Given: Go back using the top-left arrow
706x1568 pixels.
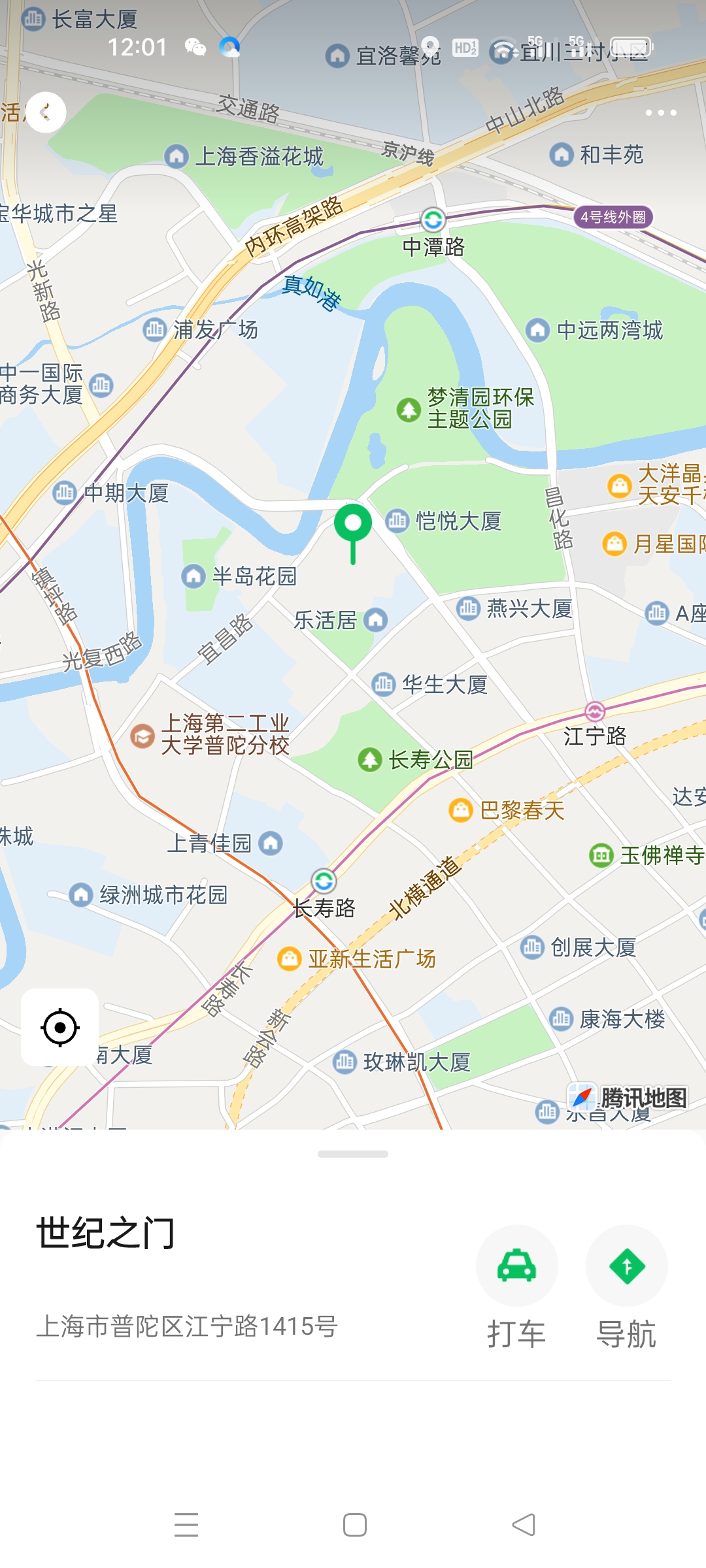Looking at the screenshot, I should [45, 112].
